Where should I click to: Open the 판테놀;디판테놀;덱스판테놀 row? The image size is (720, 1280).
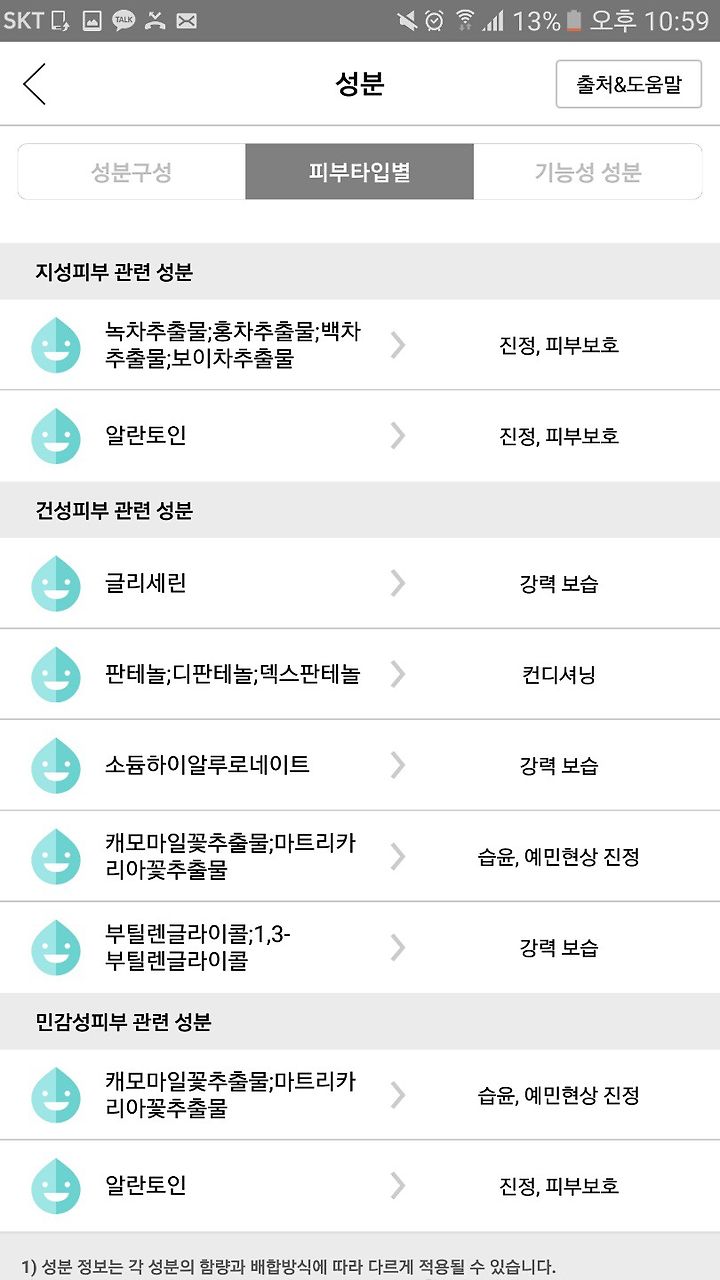pos(360,674)
